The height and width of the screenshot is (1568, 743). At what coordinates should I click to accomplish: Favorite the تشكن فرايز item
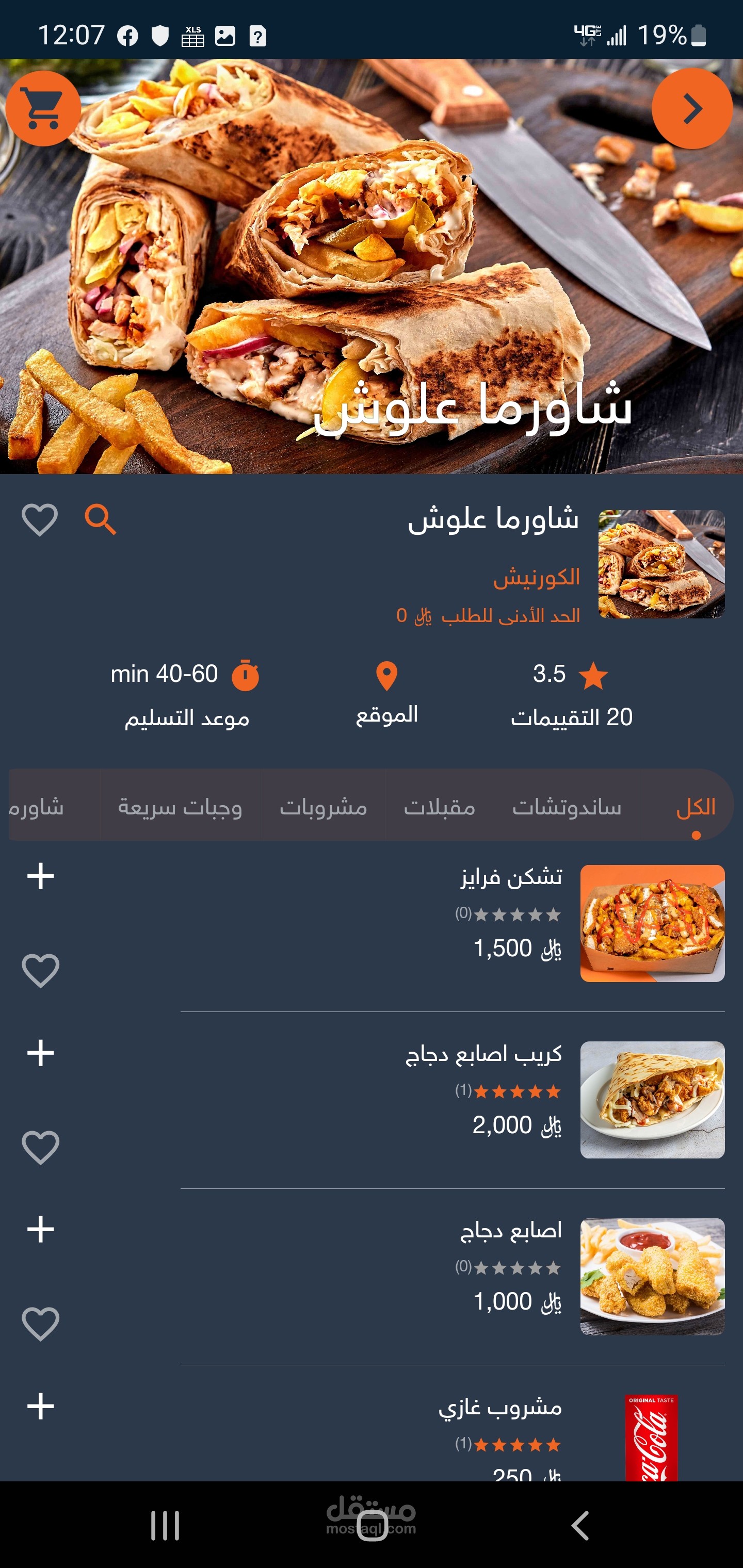41,970
